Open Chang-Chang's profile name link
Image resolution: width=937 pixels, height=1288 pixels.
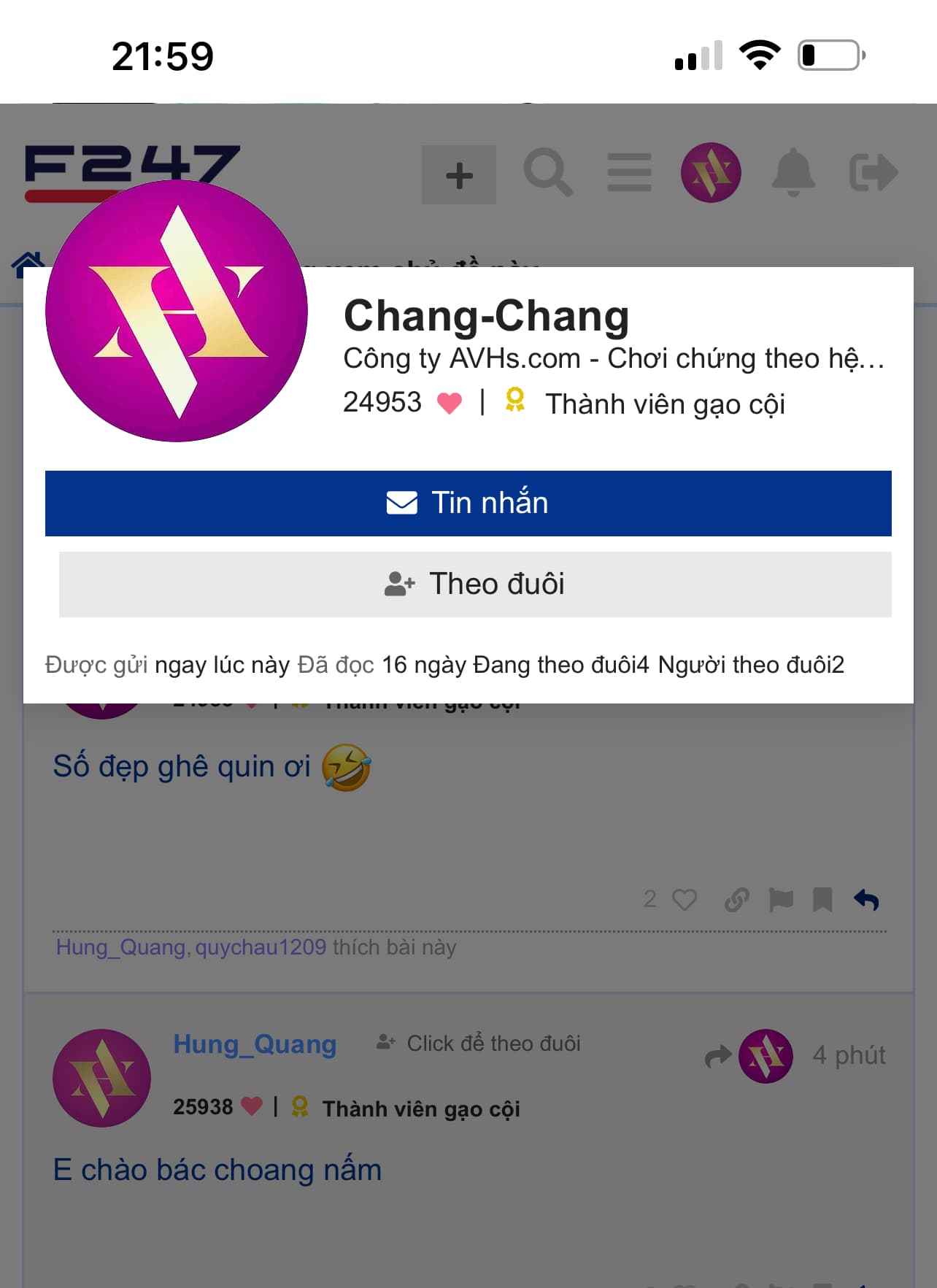click(x=486, y=316)
